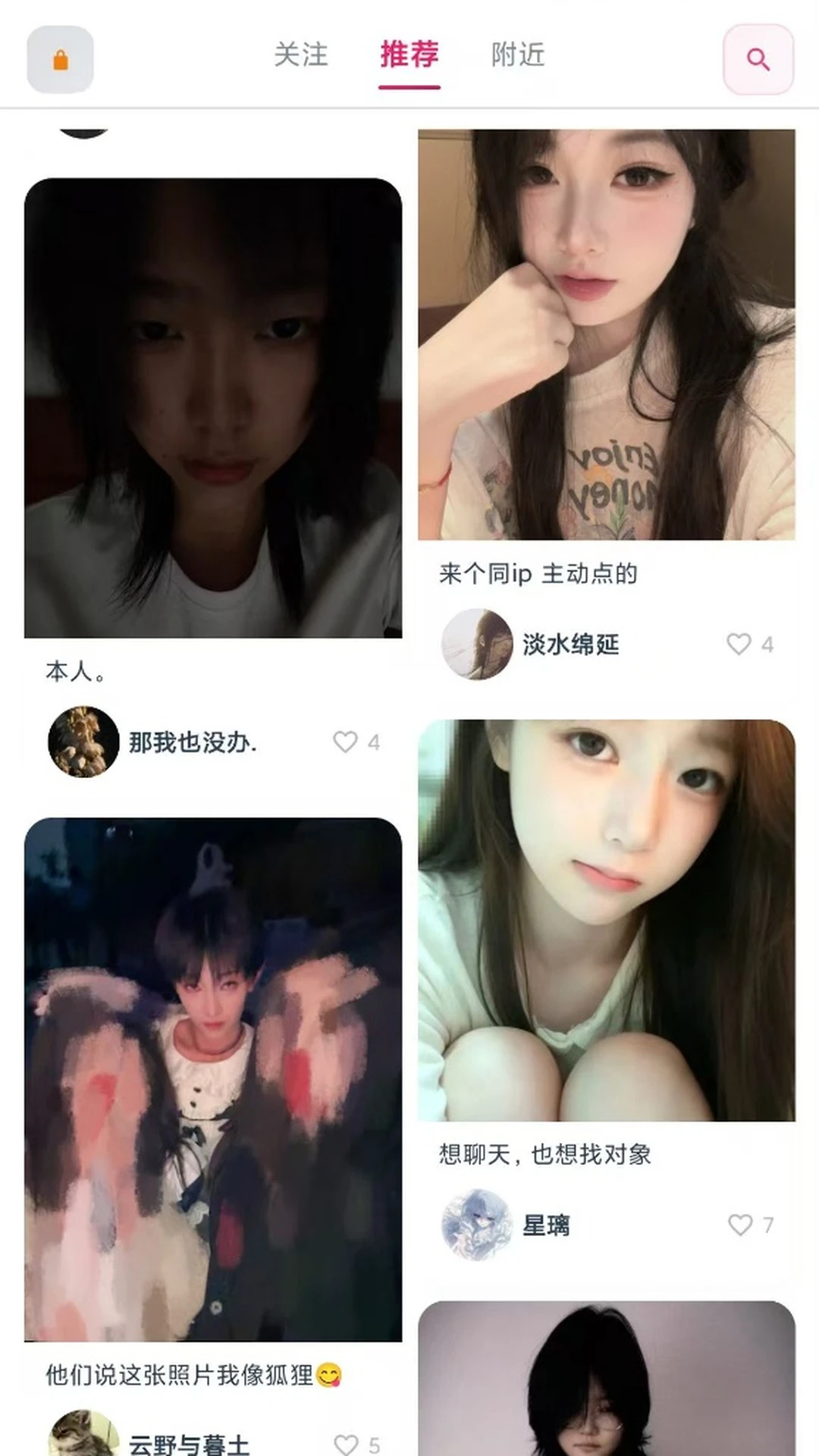View the profile avatar of 星璃

(x=477, y=1225)
